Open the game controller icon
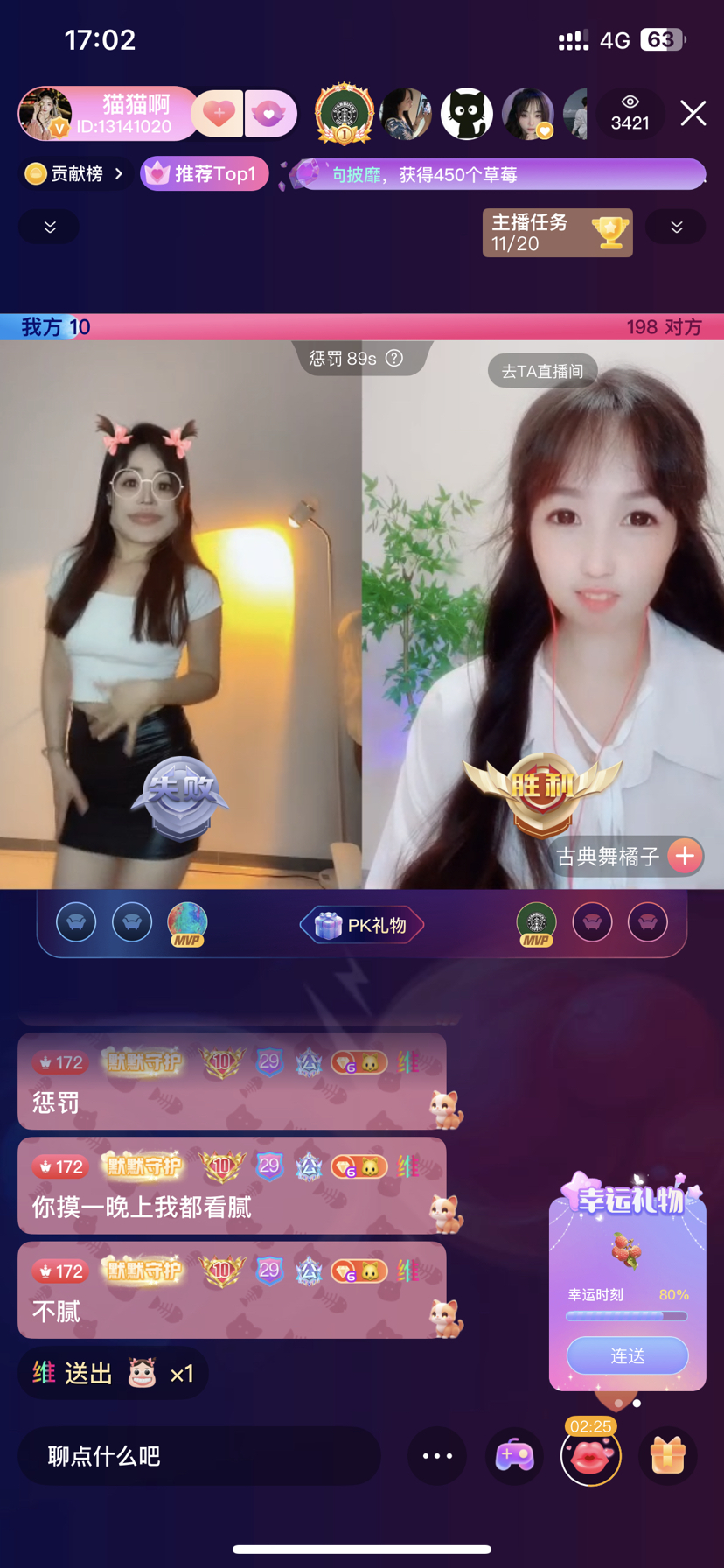 point(514,1456)
